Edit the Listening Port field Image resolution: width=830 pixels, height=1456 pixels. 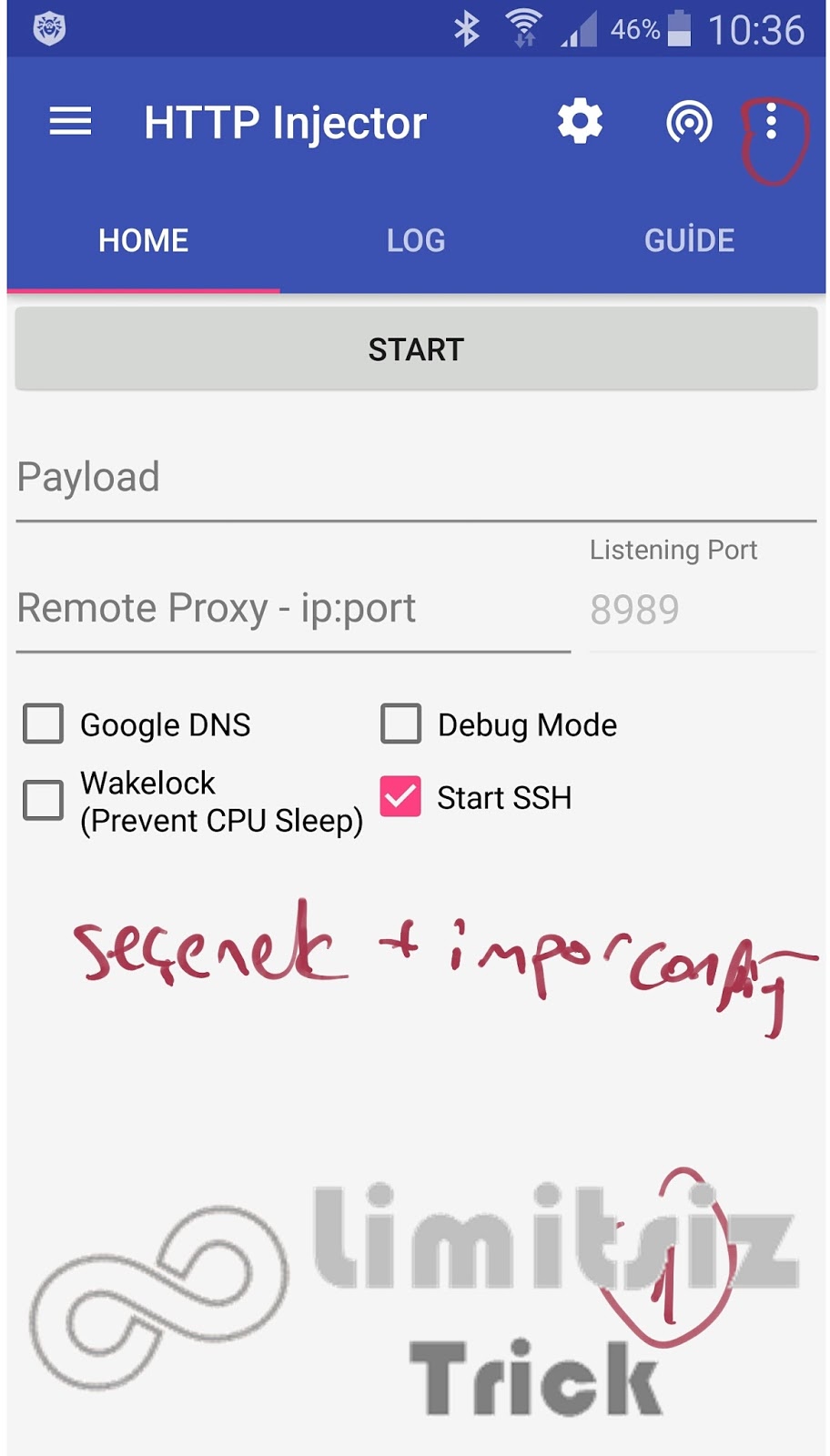(x=701, y=609)
